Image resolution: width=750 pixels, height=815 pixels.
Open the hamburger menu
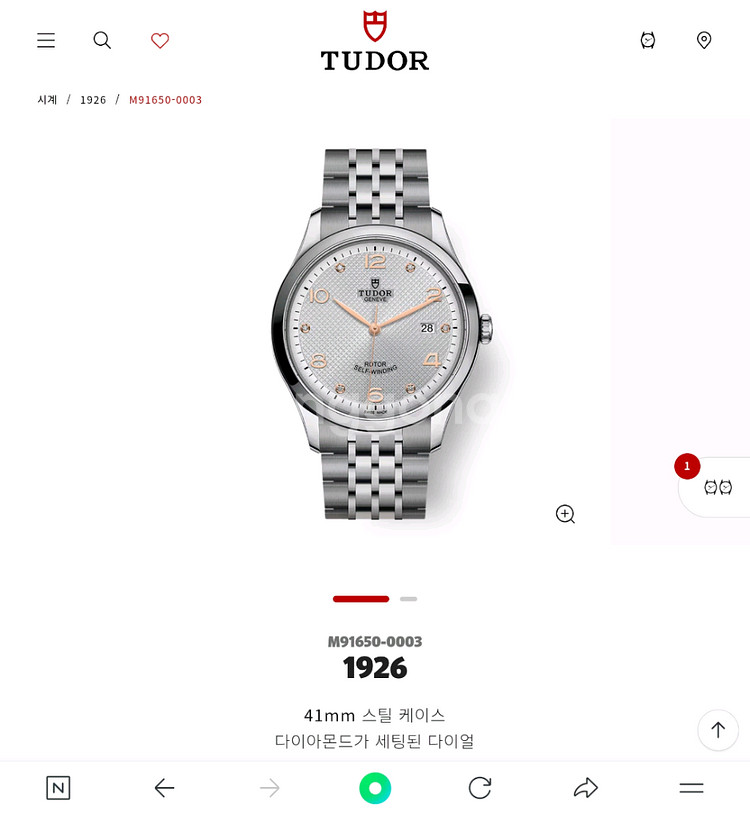click(x=46, y=40)
